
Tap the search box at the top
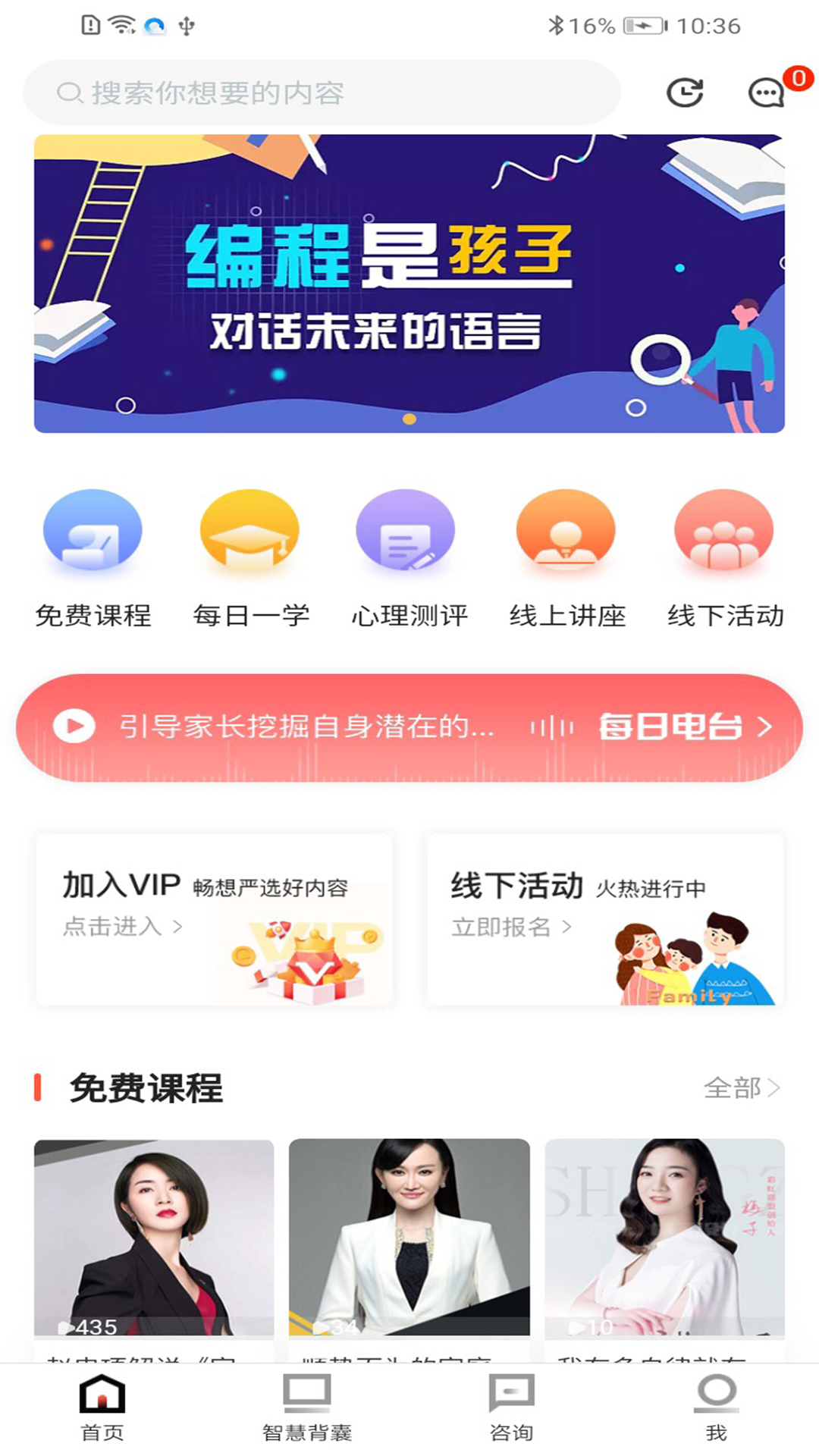click(322, 93)
